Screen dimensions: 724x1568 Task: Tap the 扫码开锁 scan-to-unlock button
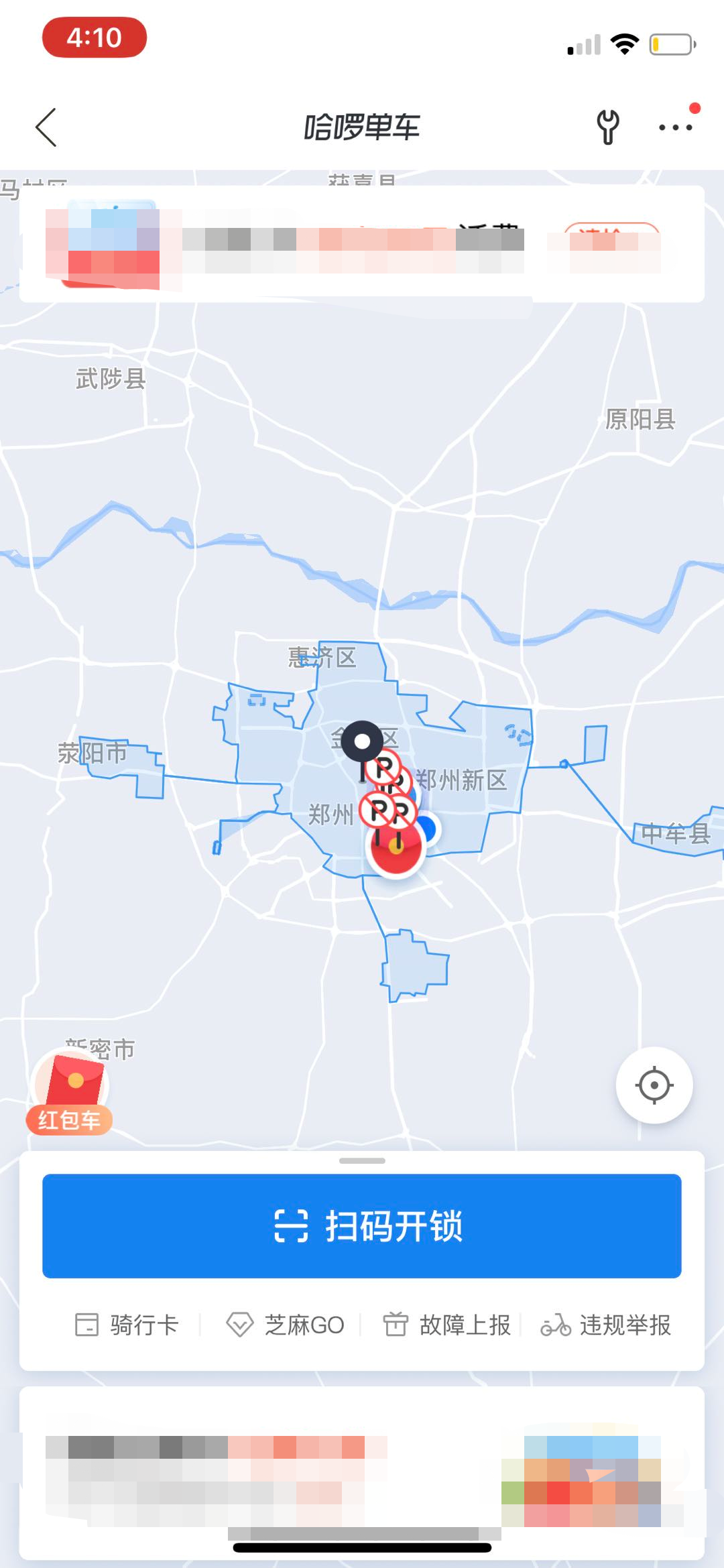pos(362,1225)
